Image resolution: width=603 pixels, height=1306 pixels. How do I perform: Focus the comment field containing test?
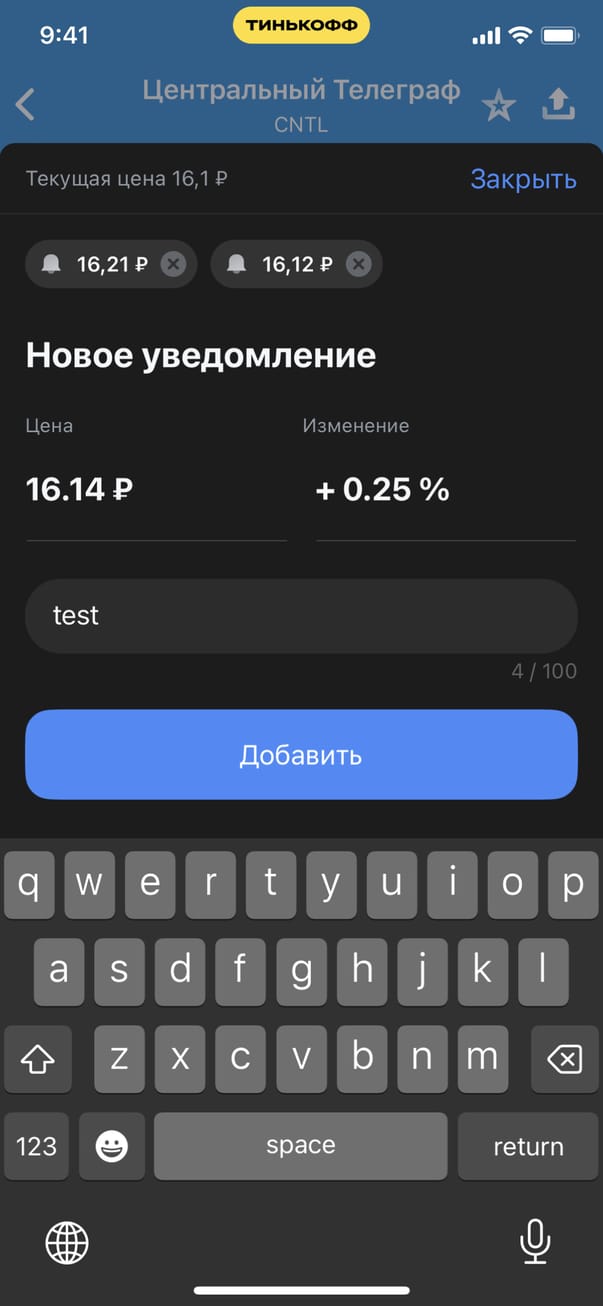point(301,615)
